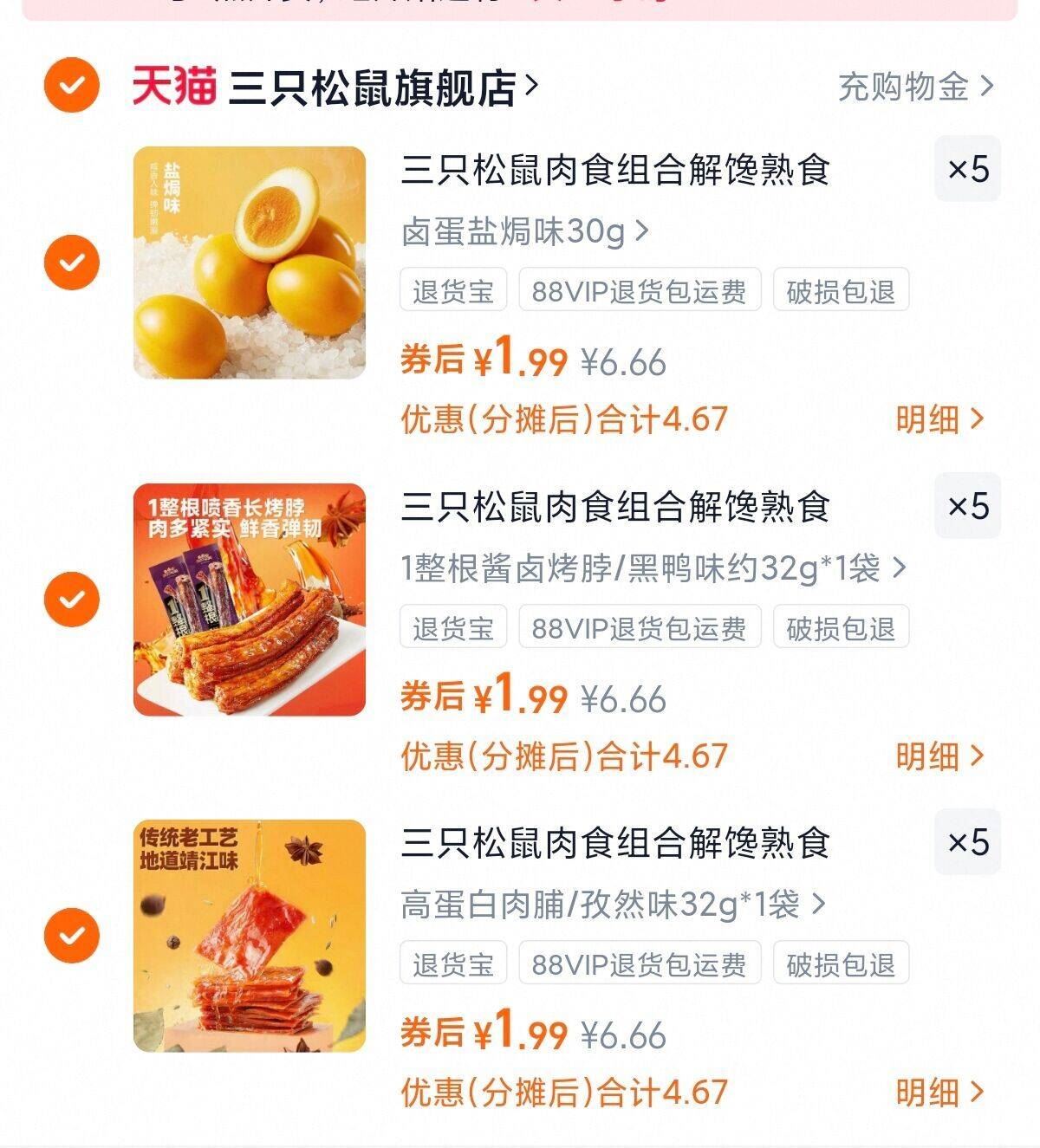The height and width of the screenshot is (1148, 1040).
Task: Adjust quantity ×5 for 卤蛋盐焗味 item
Action: (x=967, y=169)
